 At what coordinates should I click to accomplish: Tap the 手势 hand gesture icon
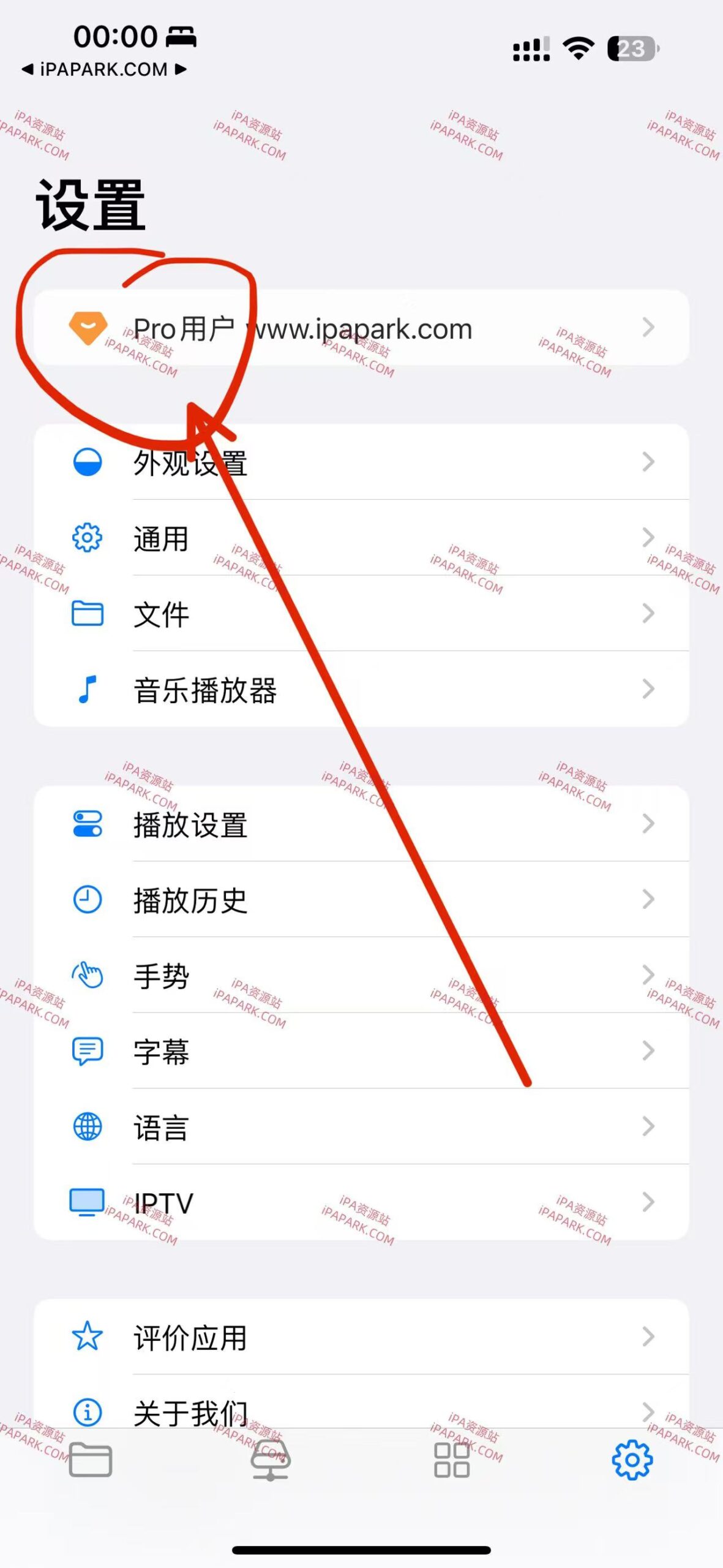(88, 976)
